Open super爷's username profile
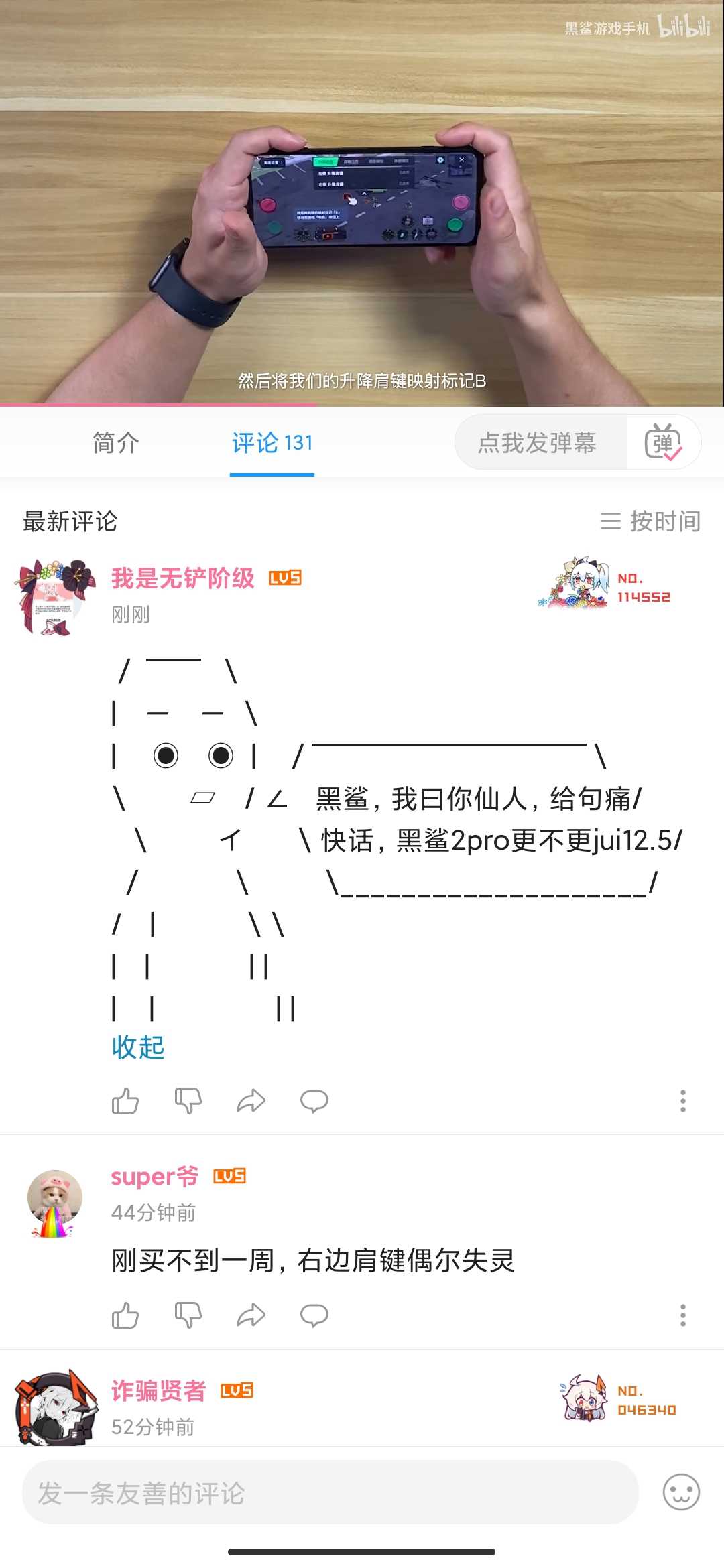Image resolution: width=724 pixels, height=1568 pixels. [155, 1176]
